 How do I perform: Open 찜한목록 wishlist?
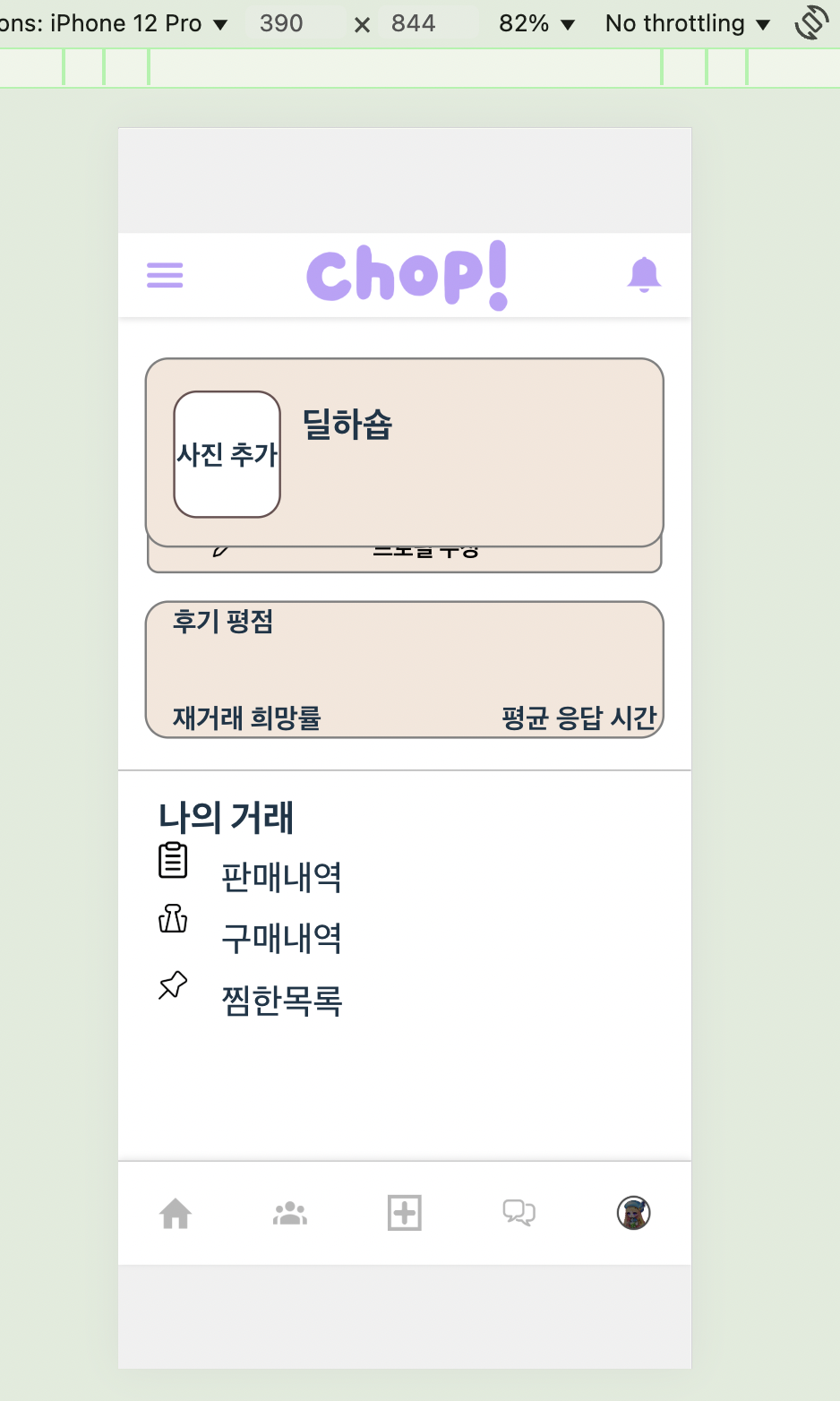pos(281,1000)
